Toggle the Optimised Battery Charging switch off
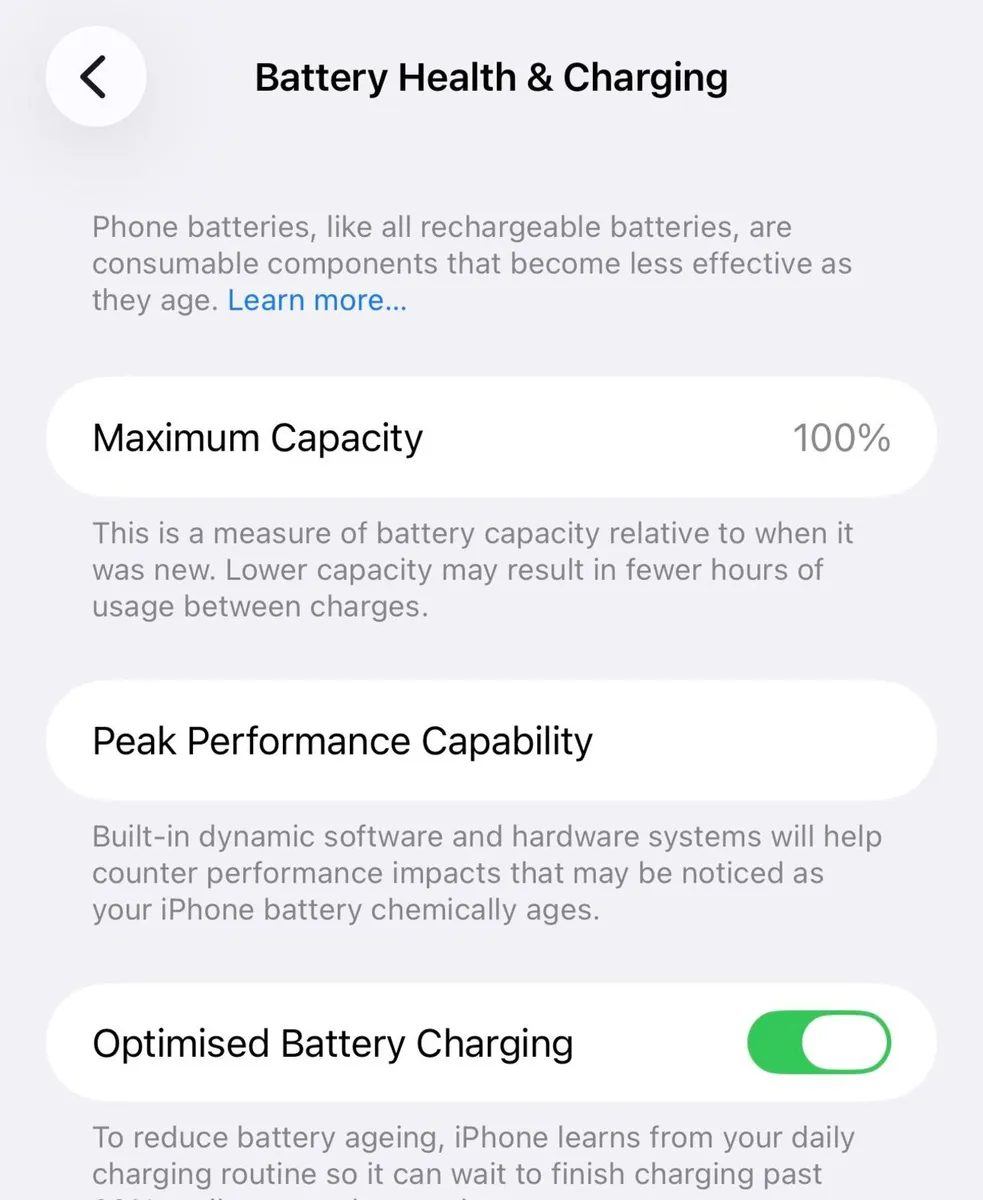The image size is (983, 1200). pos(819,1042)
